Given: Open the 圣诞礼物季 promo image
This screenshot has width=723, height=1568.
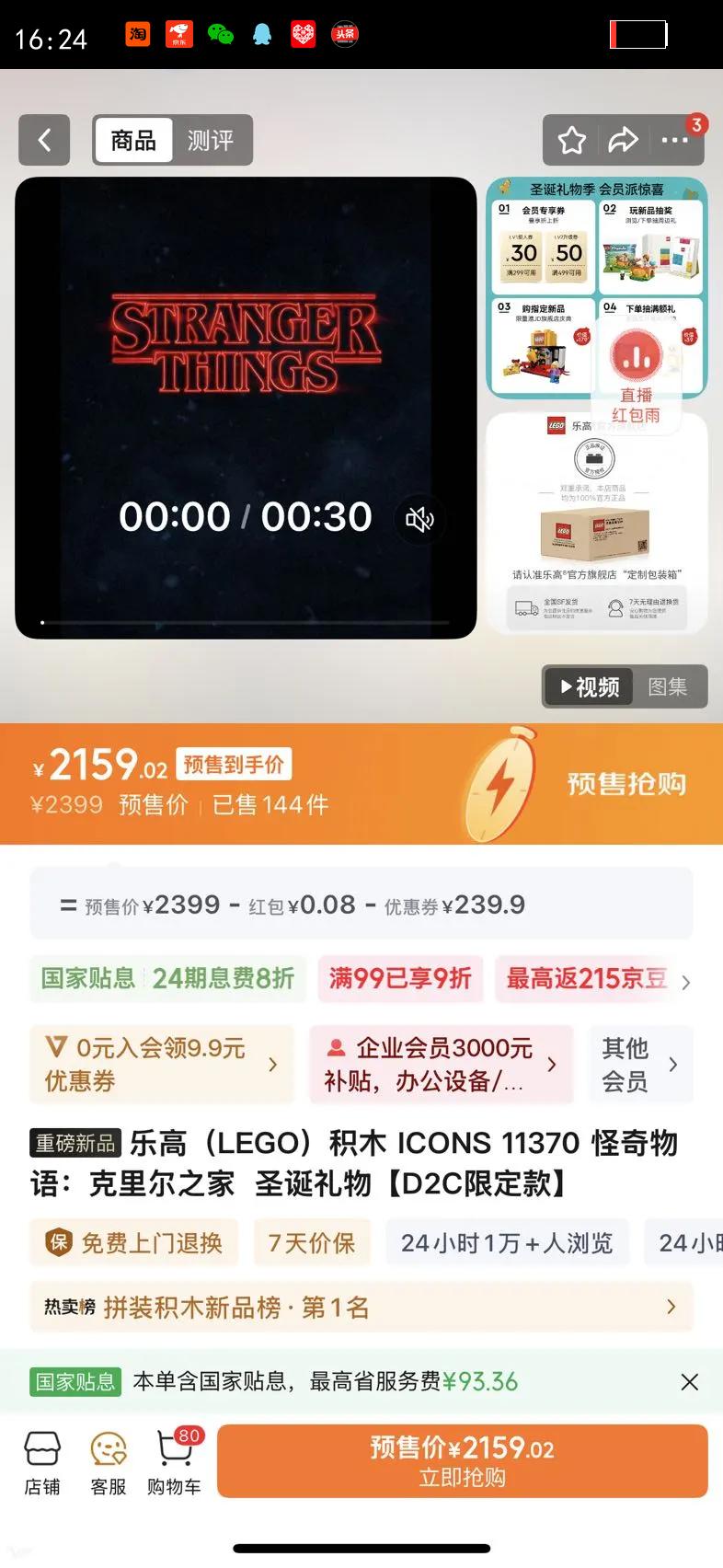Looking at the screenshot, I should (597, 288).
